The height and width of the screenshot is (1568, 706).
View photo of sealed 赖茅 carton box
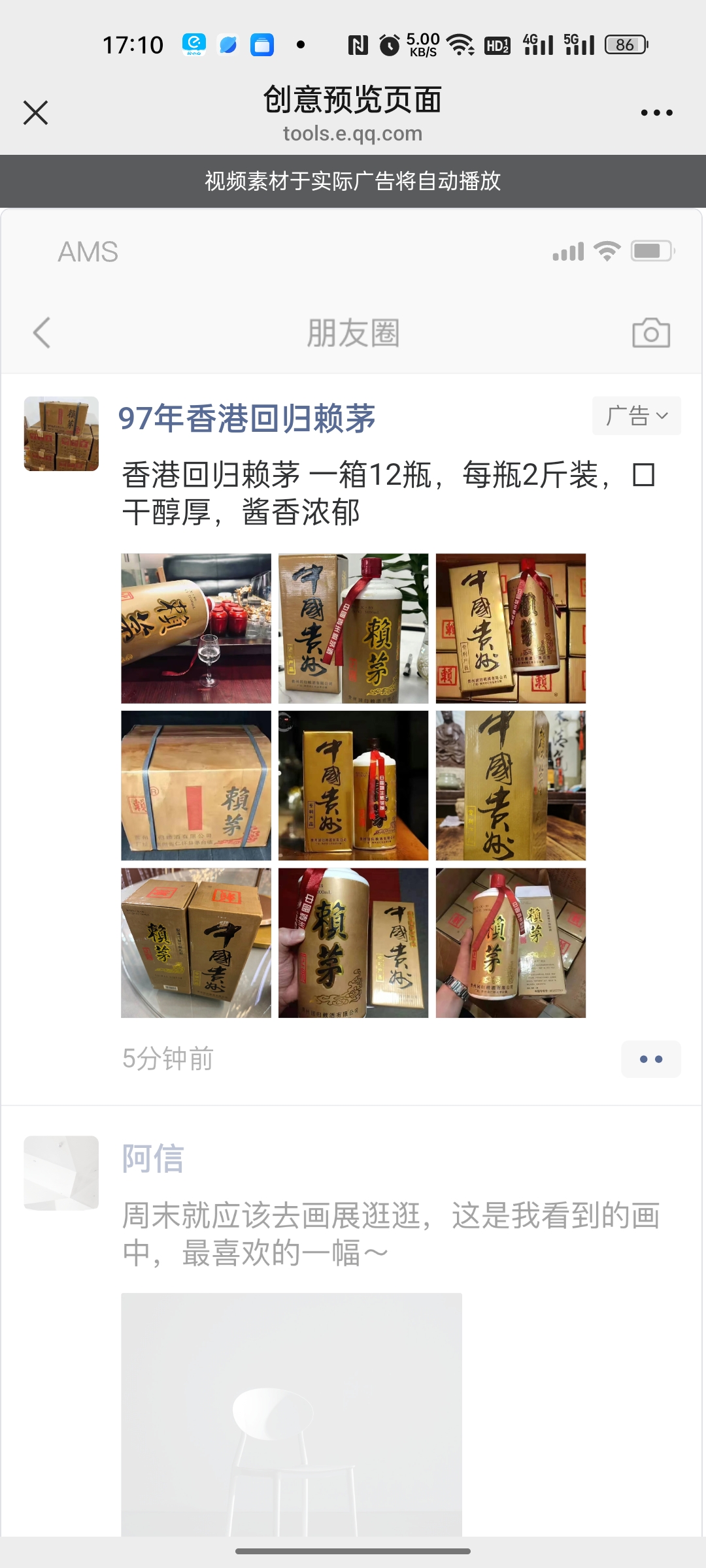pyautogui.click(x=196, y=785)
